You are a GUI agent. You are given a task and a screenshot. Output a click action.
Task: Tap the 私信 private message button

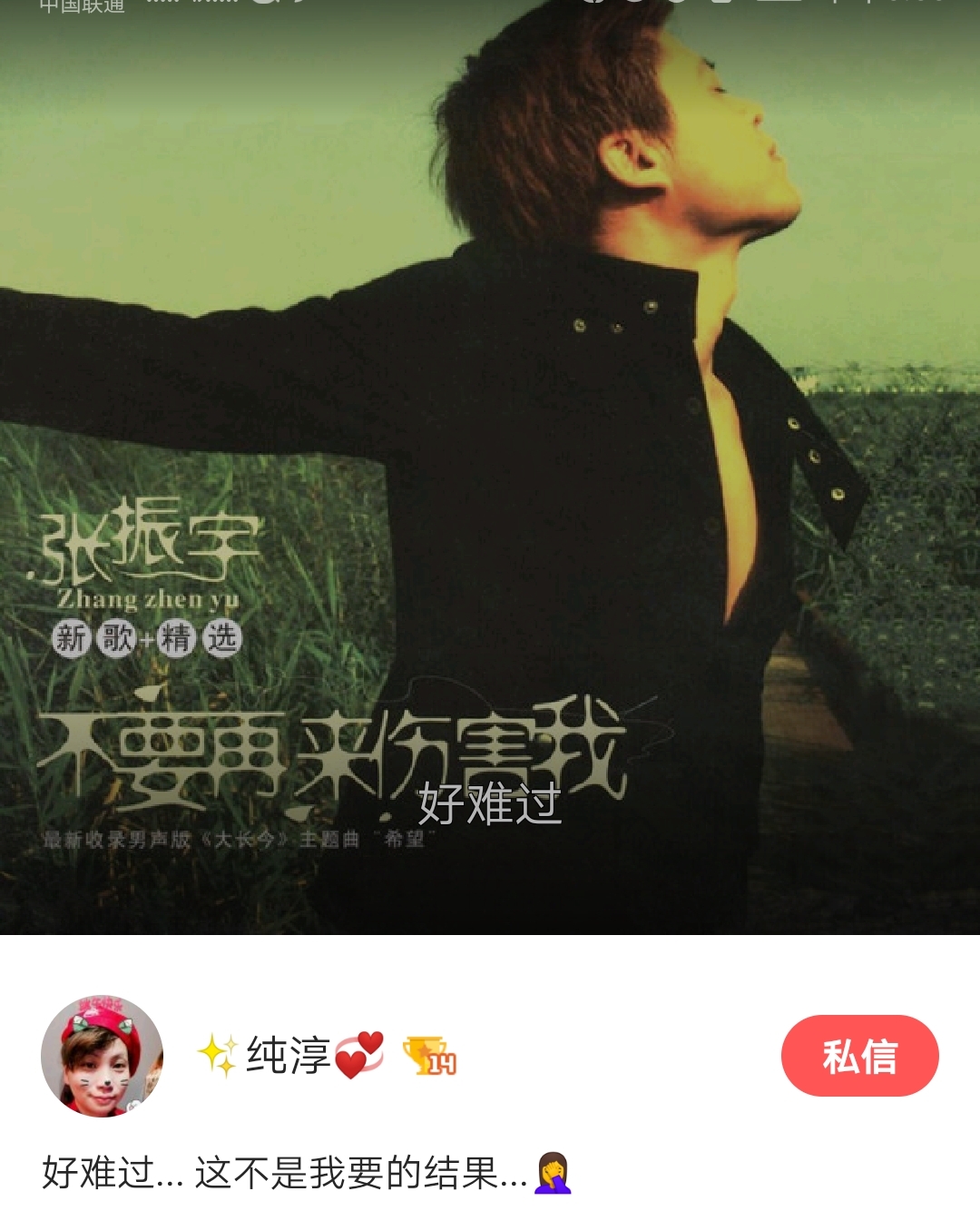click(x=859, y=1056)
